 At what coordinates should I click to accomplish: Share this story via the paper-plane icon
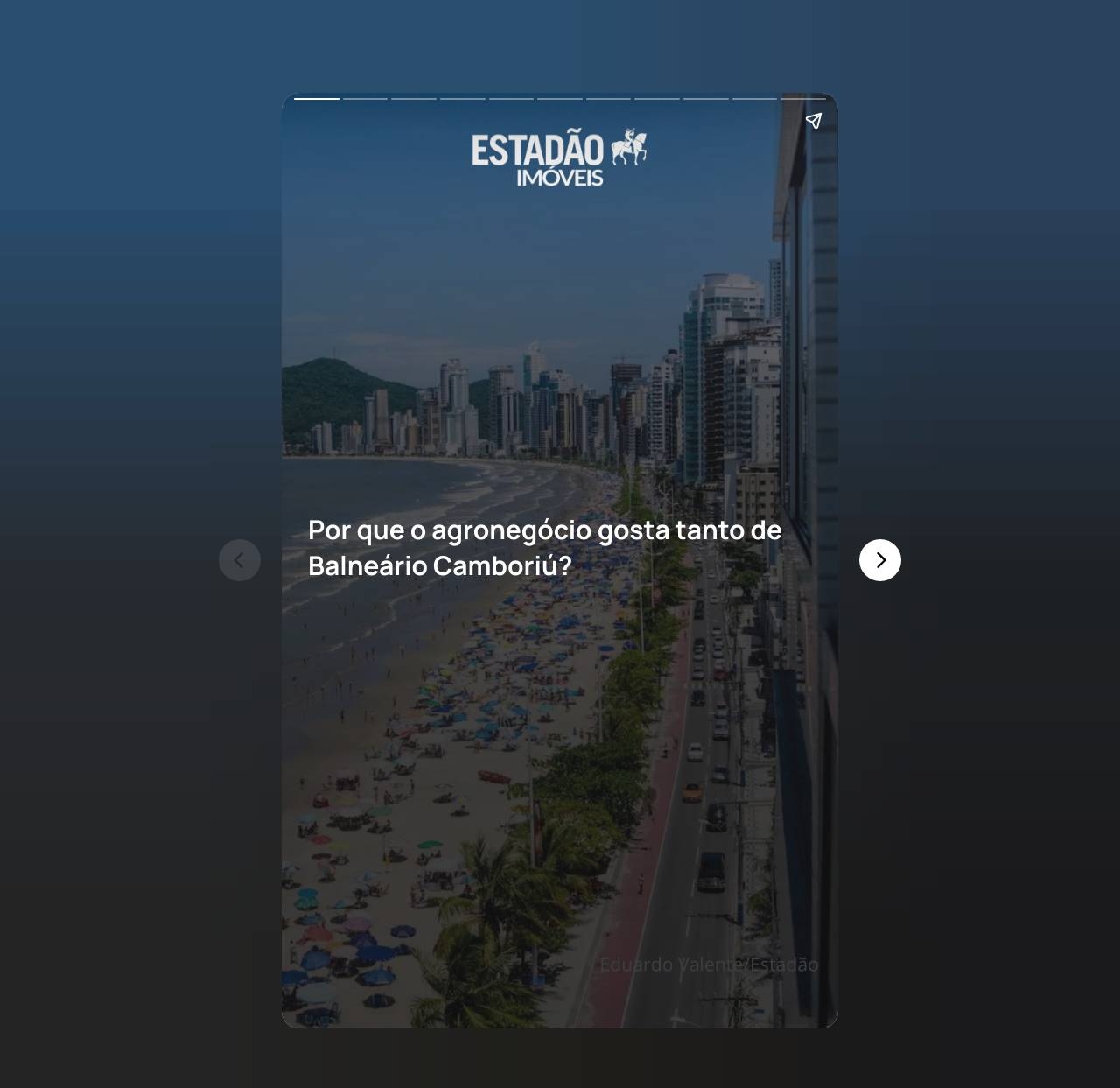813,121
